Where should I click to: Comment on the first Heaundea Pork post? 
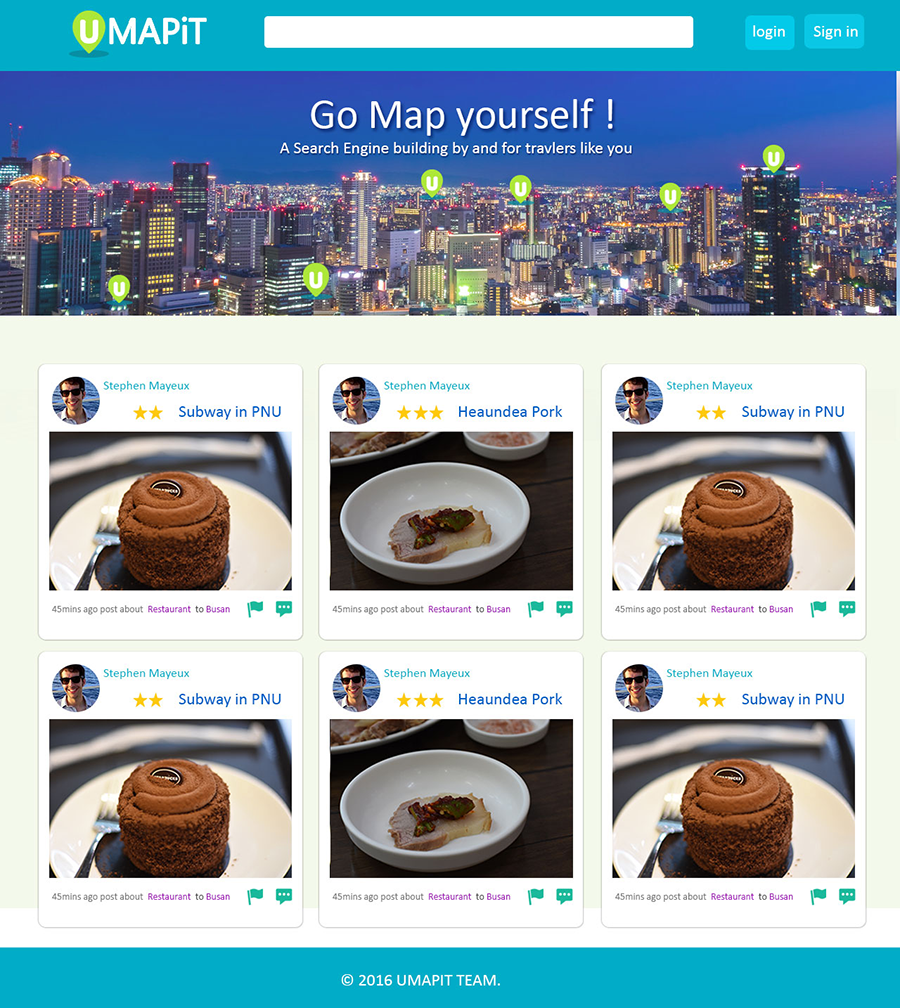point(565,608)
